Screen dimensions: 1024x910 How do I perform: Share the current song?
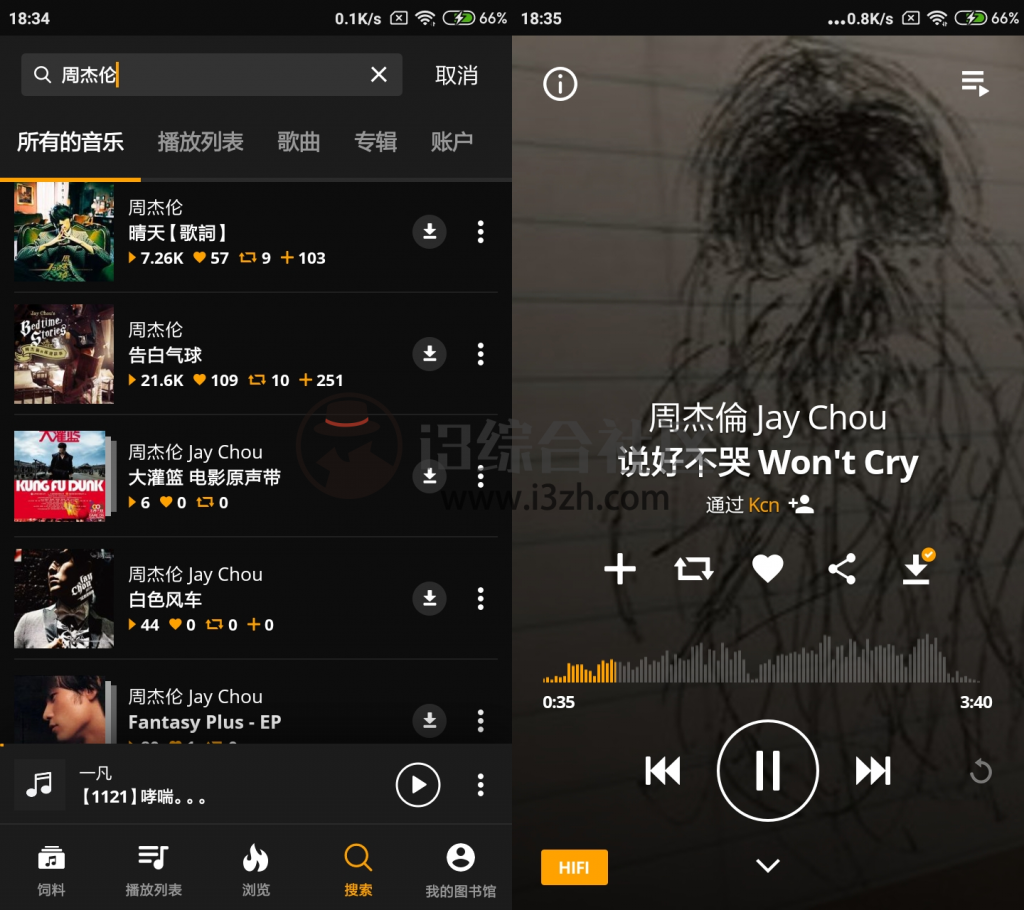click(842, 569)
